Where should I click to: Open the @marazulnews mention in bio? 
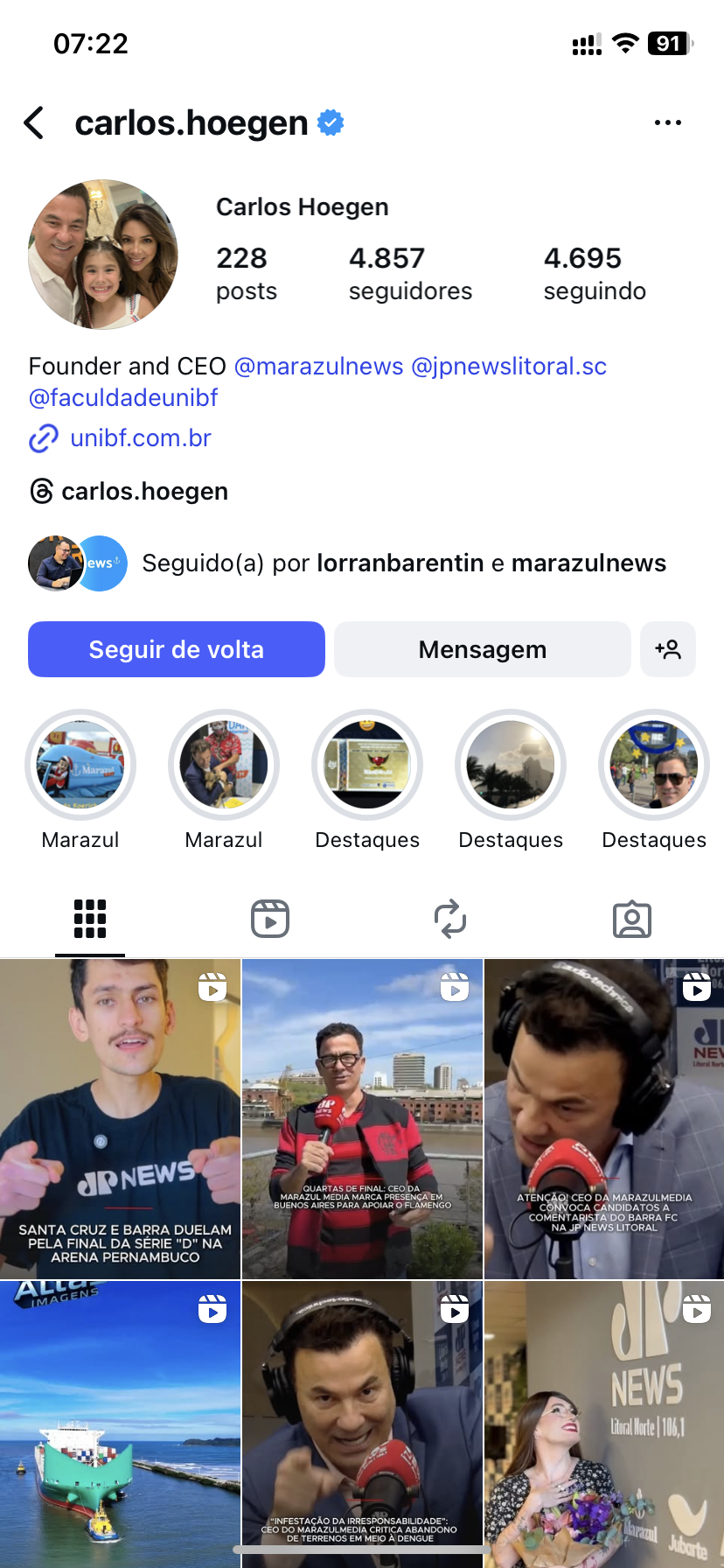[319, 366]
